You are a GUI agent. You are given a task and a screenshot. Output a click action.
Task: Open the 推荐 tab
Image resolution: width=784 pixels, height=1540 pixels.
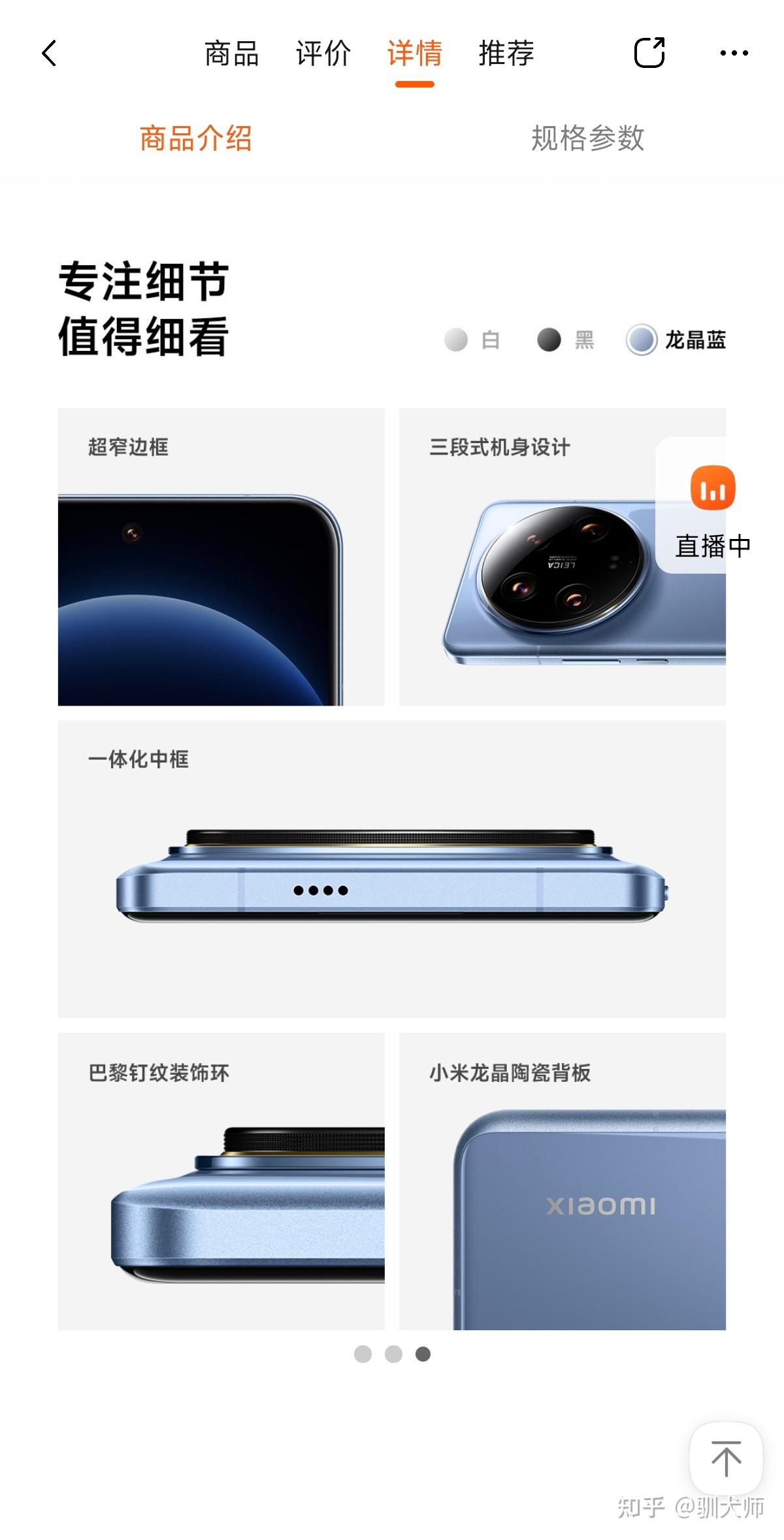pyautogui.click(x=506, y=54)
